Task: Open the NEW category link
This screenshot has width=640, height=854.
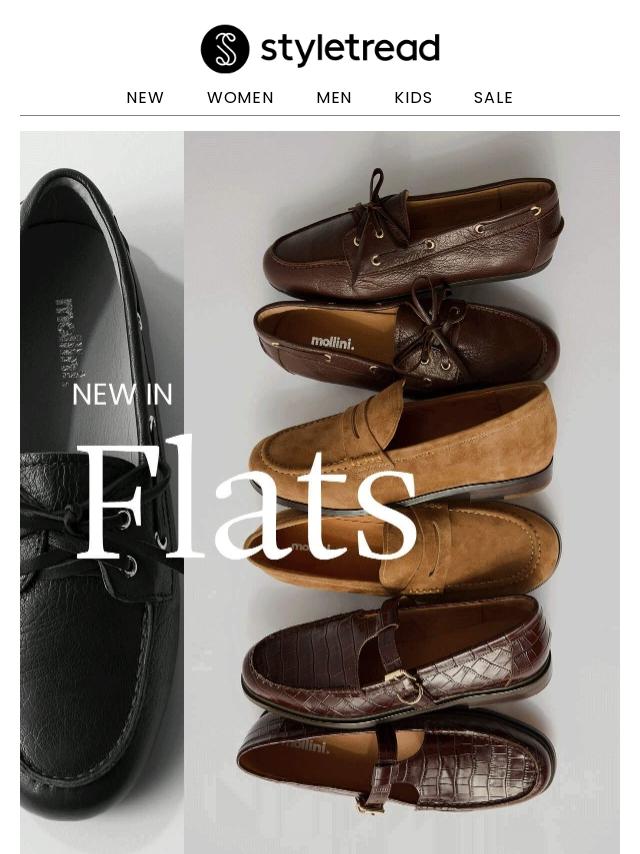Action: point(145,98)
